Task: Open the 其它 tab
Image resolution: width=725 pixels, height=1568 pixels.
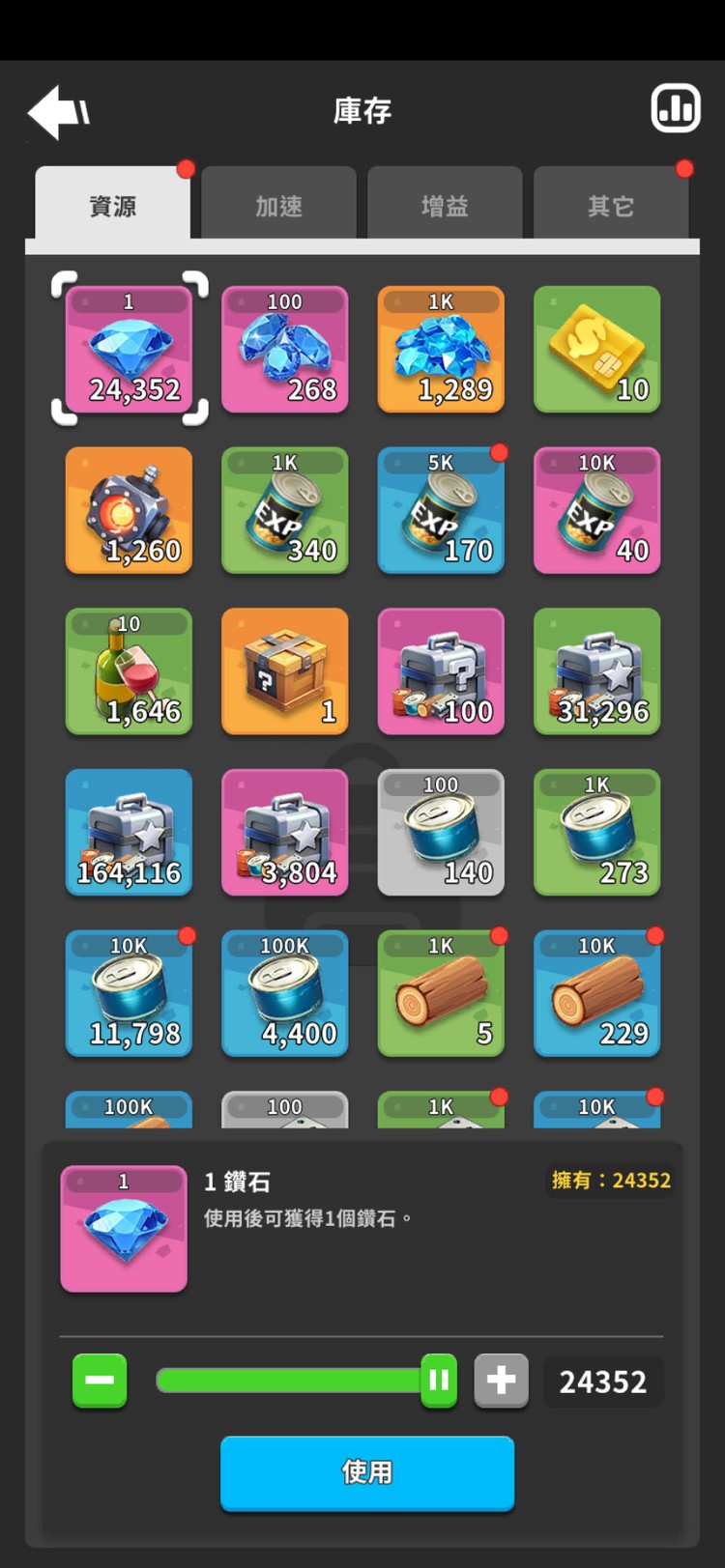Action: pyautogui.click(x=611, y=204)
